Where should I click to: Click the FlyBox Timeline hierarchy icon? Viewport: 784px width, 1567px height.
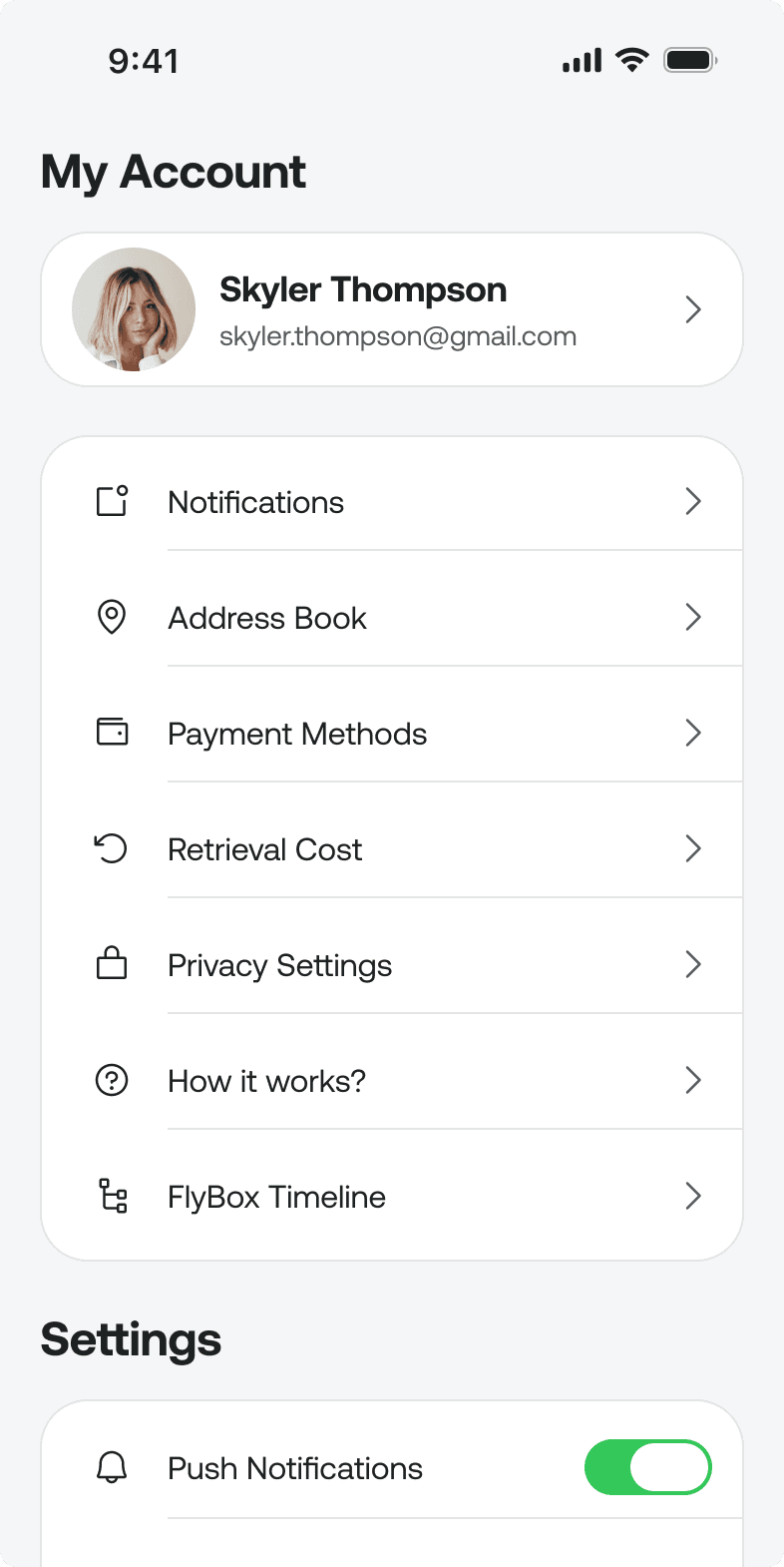click(x=113, y=1196)
